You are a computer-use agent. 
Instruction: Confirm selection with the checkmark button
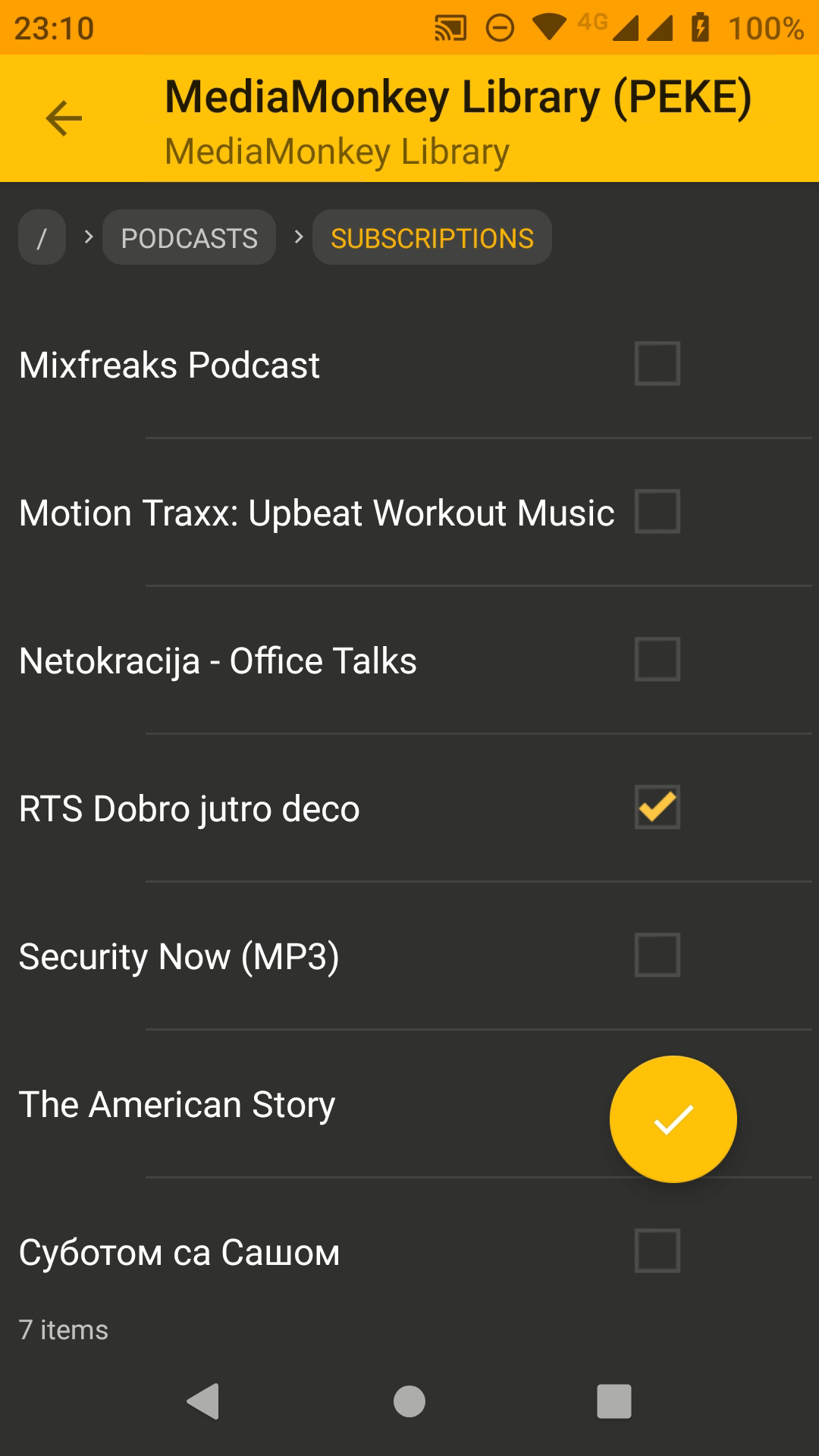pyautogui.click(x=673, y=1119)
